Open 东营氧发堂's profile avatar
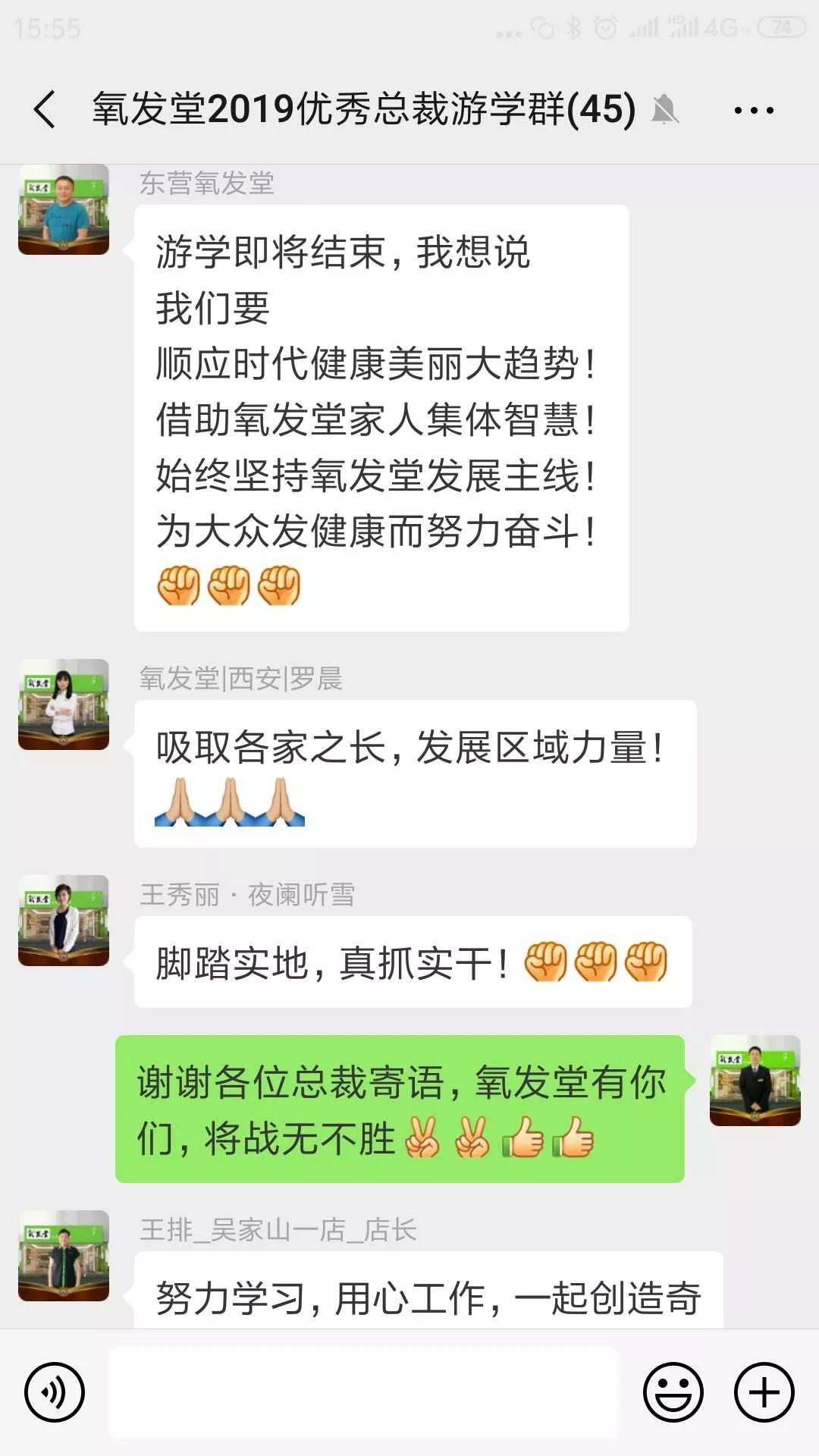Viewport: 819px width, 1456px height. (x=64, y=209)
